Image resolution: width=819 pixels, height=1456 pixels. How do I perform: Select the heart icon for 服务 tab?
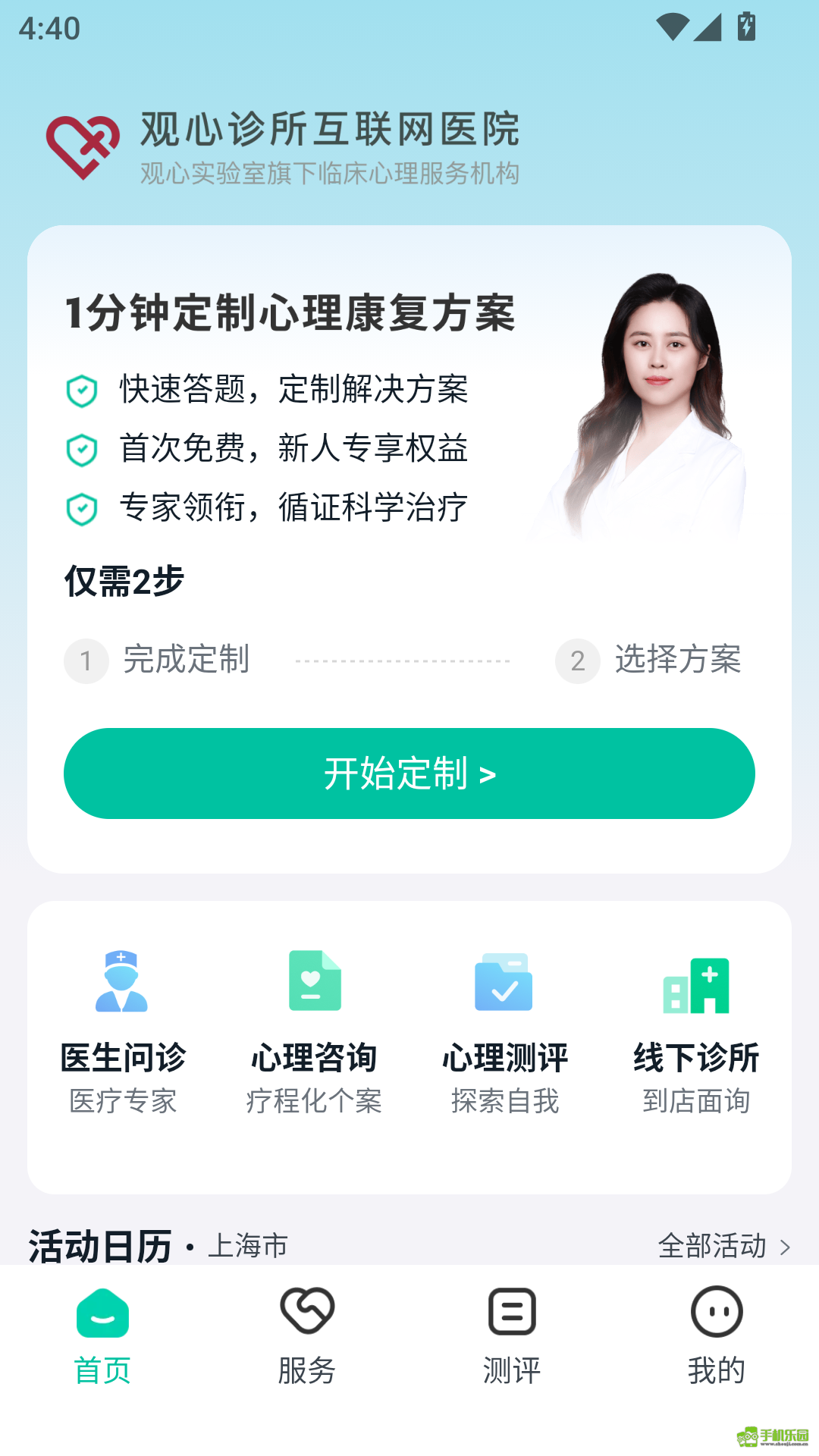pos(306,1309)
